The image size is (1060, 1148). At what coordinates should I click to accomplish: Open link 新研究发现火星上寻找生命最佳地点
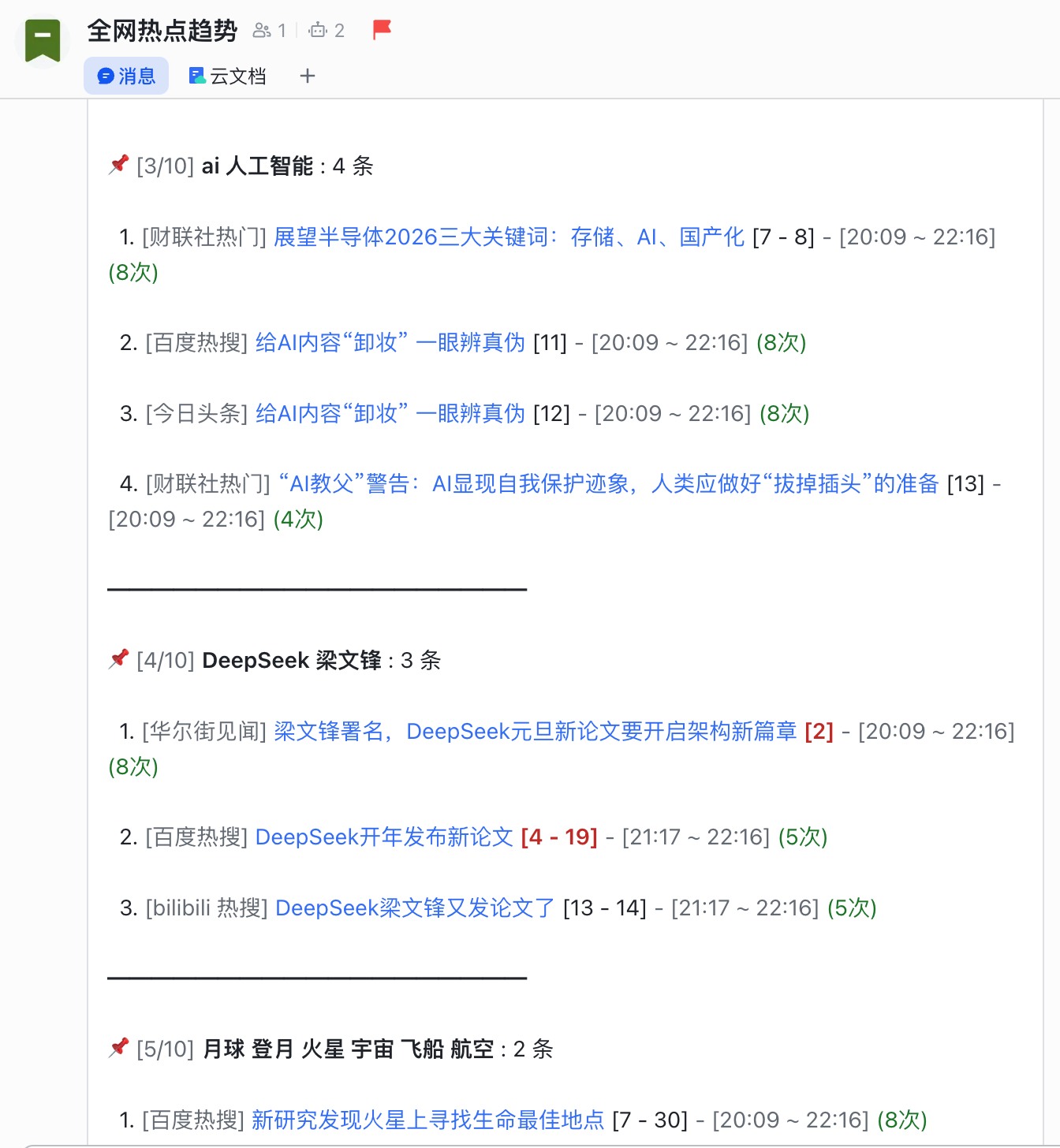point(427,1120)
